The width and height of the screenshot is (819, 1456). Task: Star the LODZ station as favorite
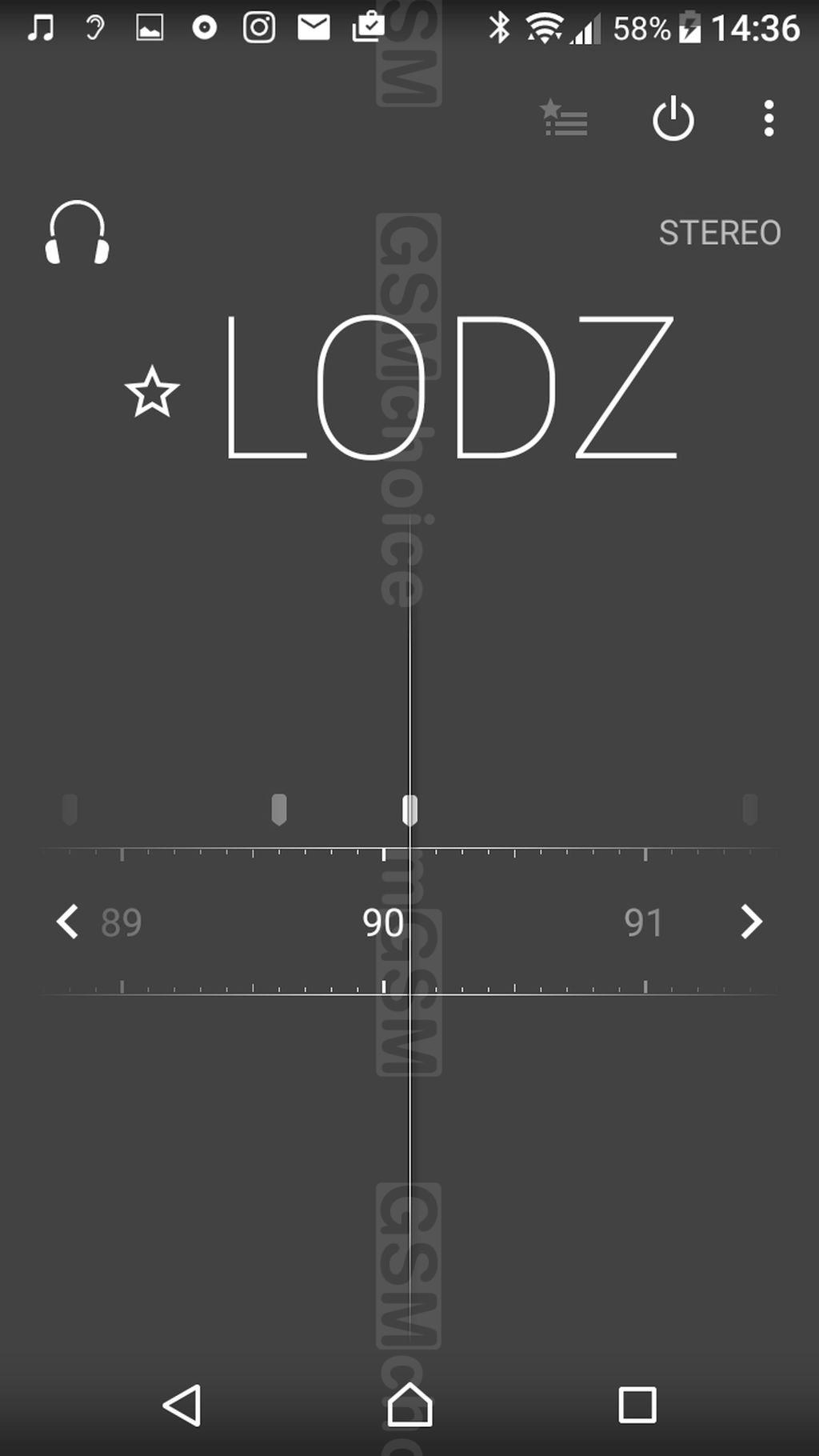[152, 392]
